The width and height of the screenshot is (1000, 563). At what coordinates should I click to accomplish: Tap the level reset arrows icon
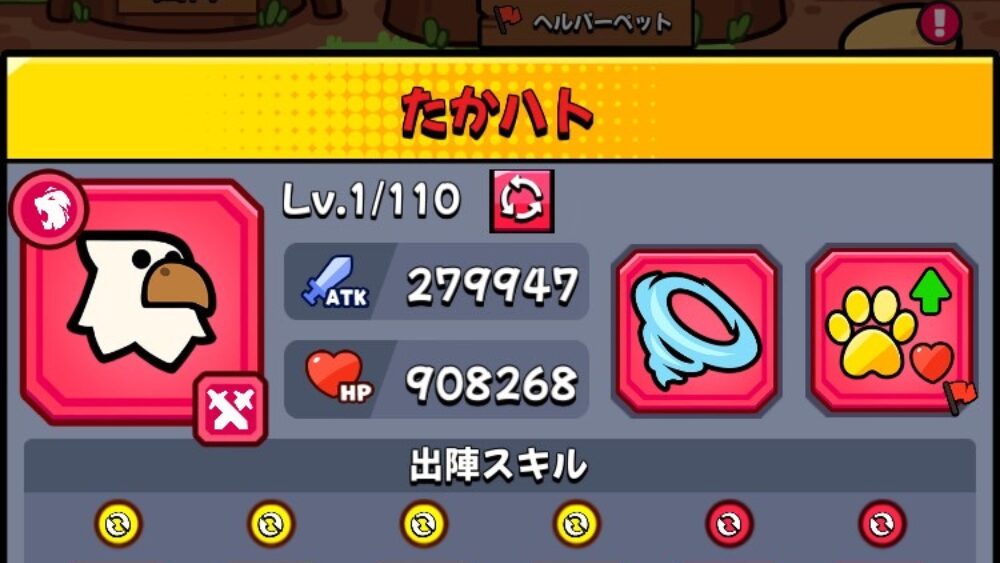click(521, 200)
